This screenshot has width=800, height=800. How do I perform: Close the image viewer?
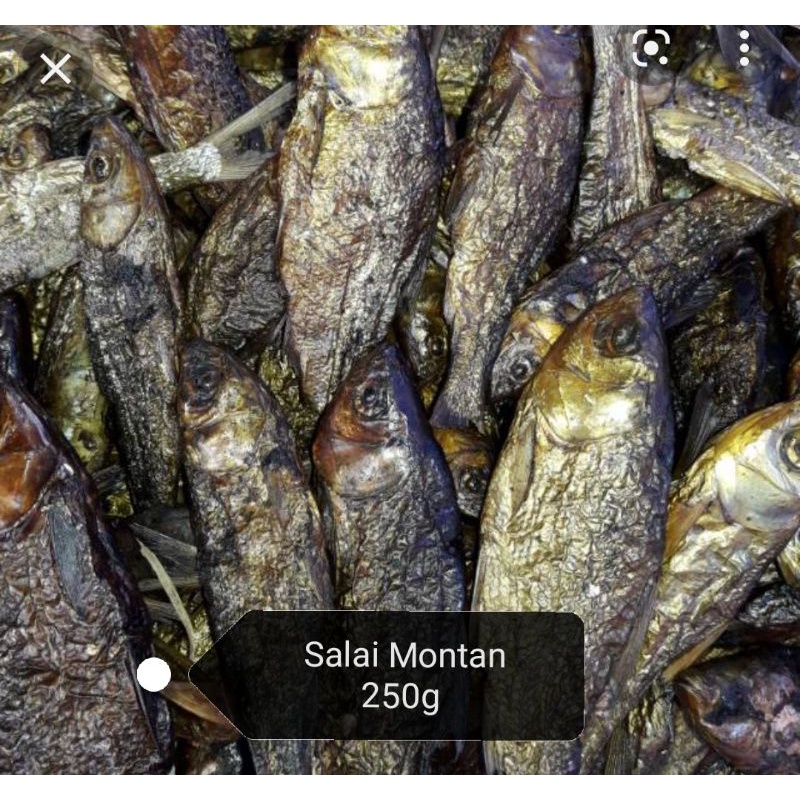click(x=56, y=69)
